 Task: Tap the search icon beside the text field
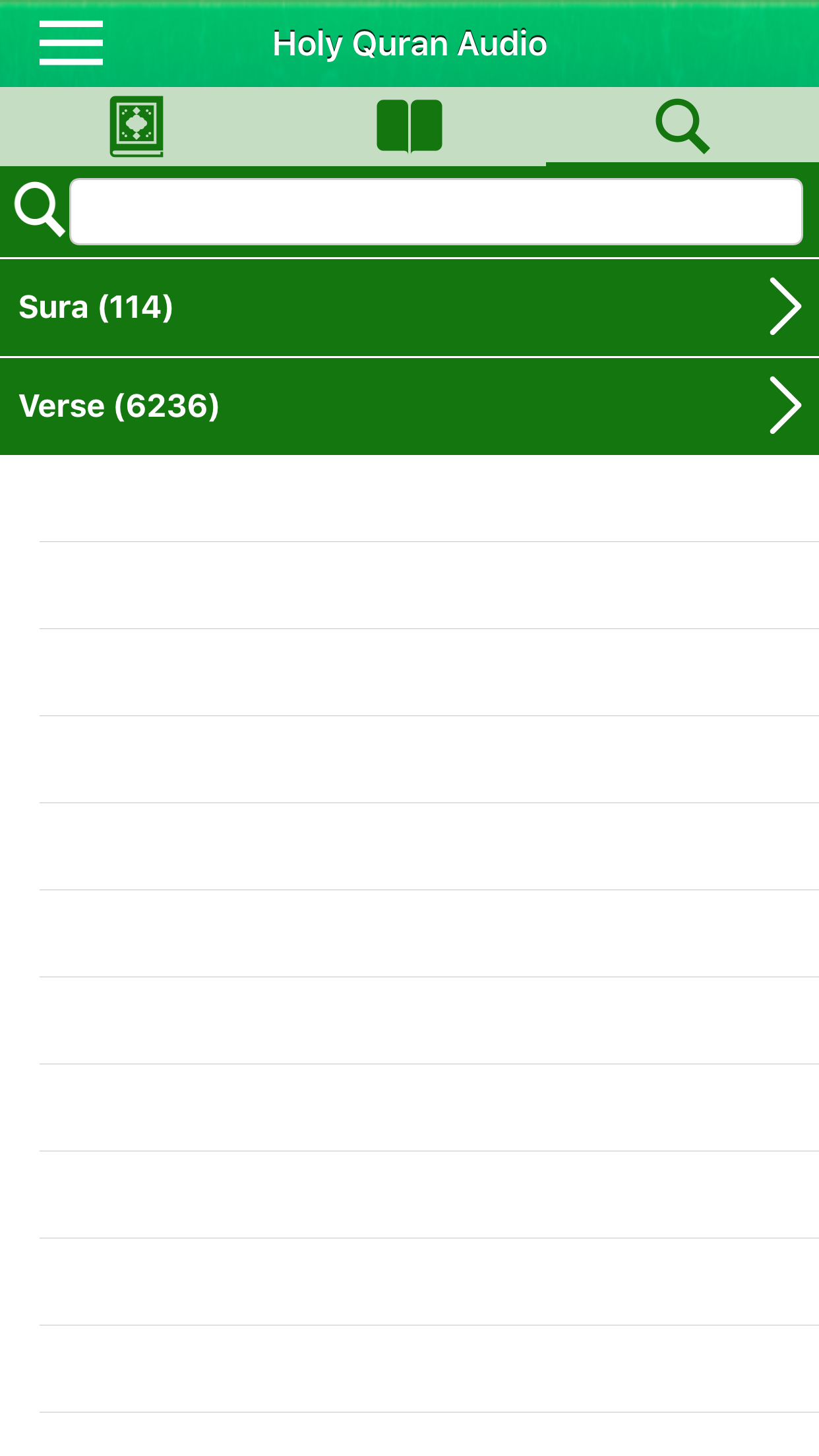pos(38,210)
